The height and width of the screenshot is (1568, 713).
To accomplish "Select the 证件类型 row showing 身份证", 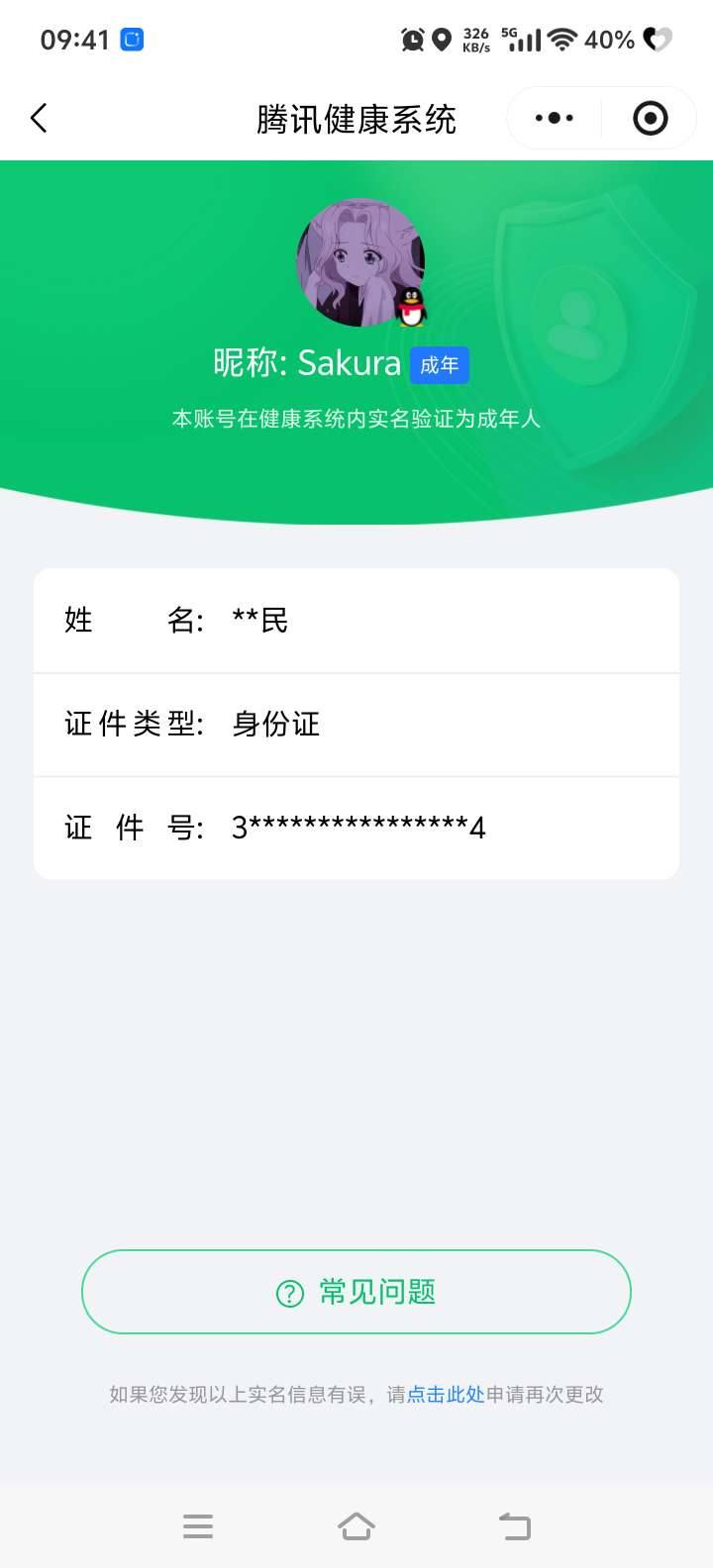I will tap(356, 725).
